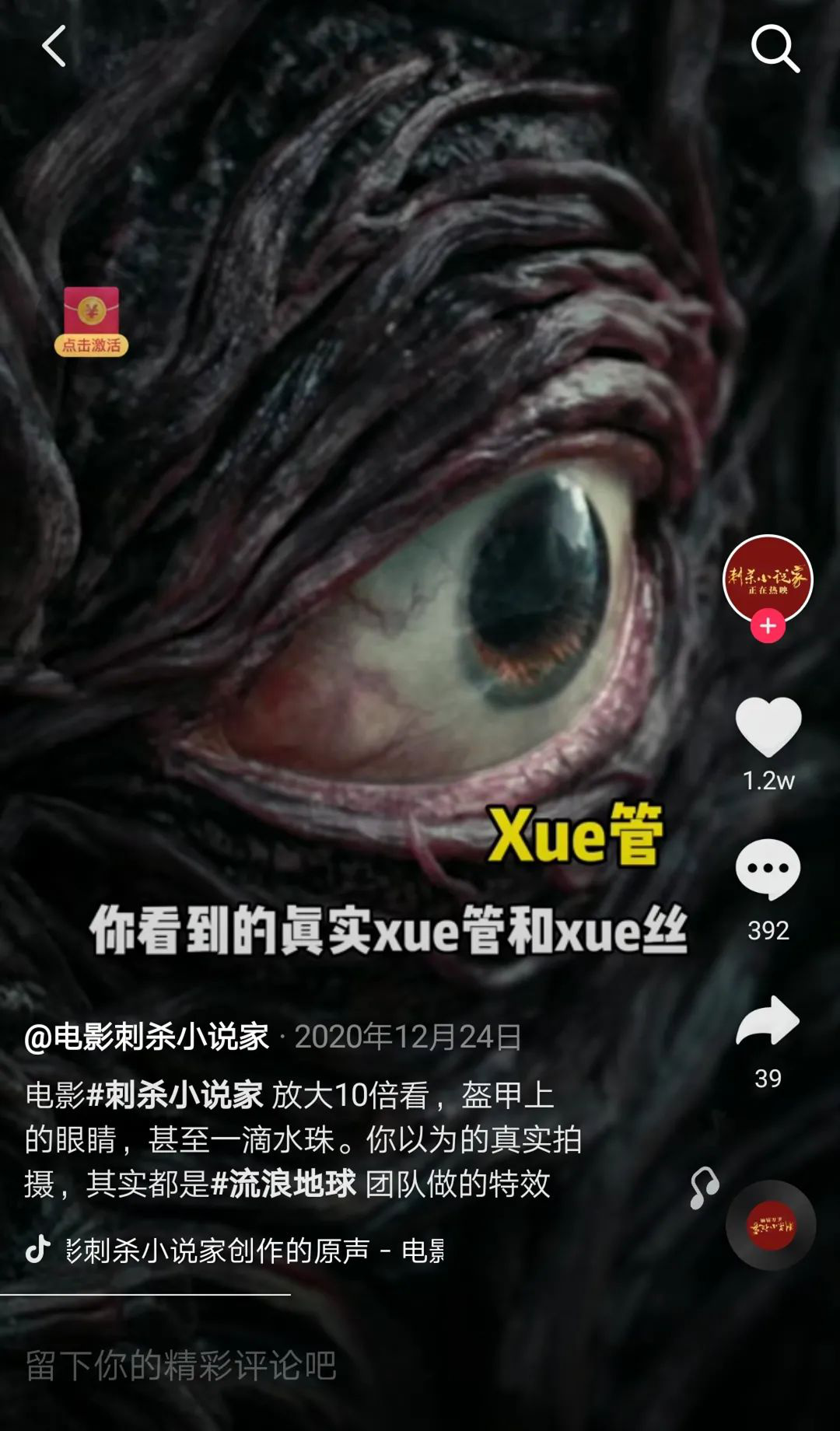
Task: Like this video with the heart icon
Action: (768, 726)
